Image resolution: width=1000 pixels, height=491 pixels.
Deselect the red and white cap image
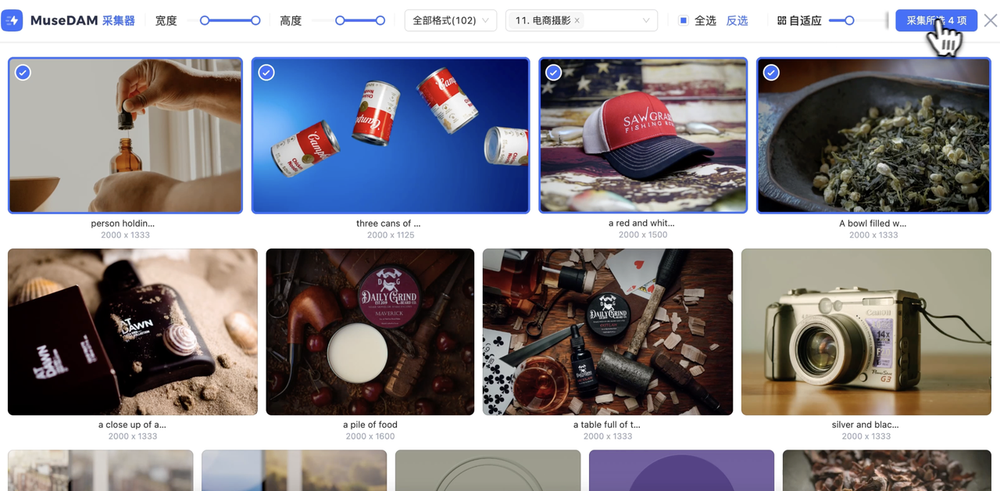554,72
